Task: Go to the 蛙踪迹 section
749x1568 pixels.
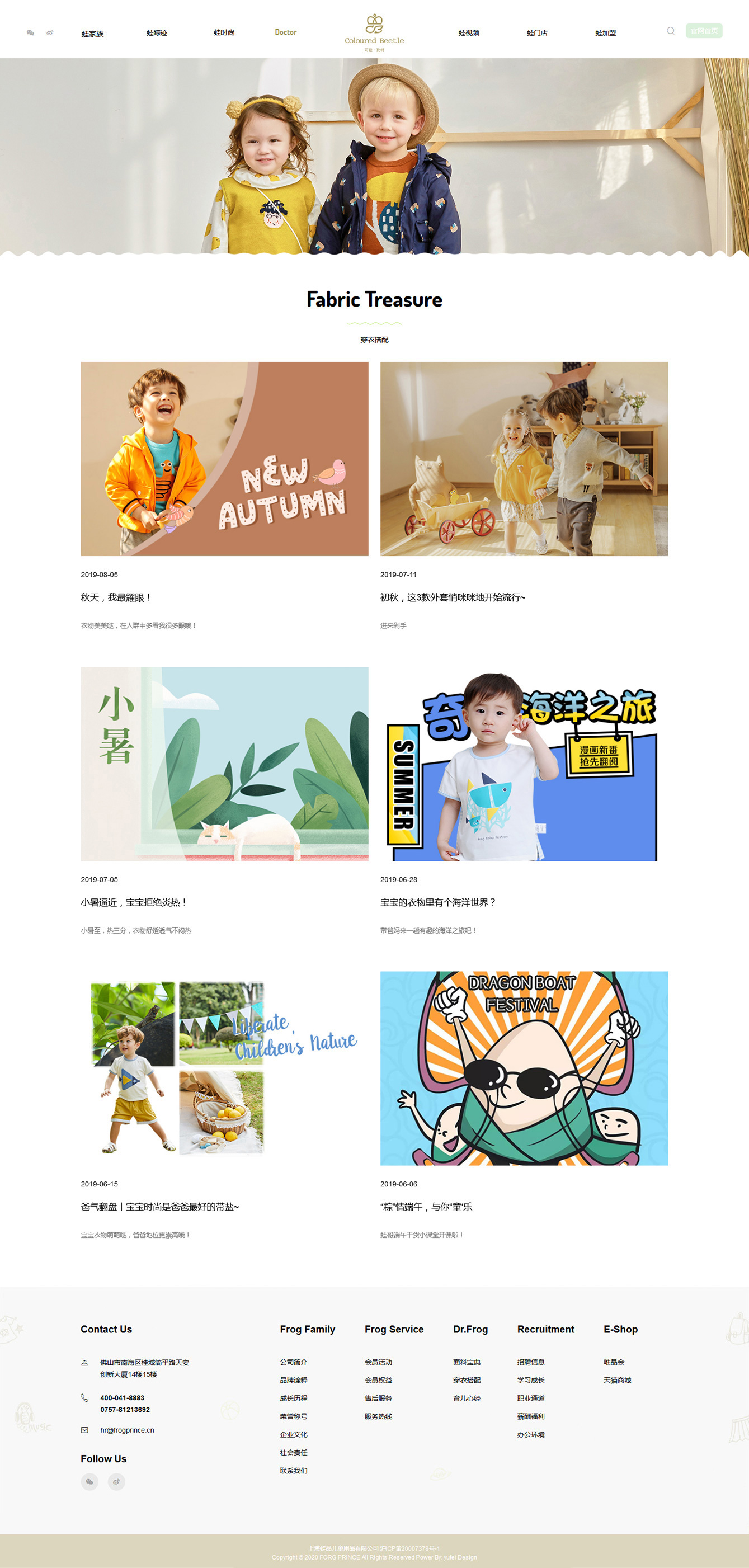Action: [x=157, y=33]
